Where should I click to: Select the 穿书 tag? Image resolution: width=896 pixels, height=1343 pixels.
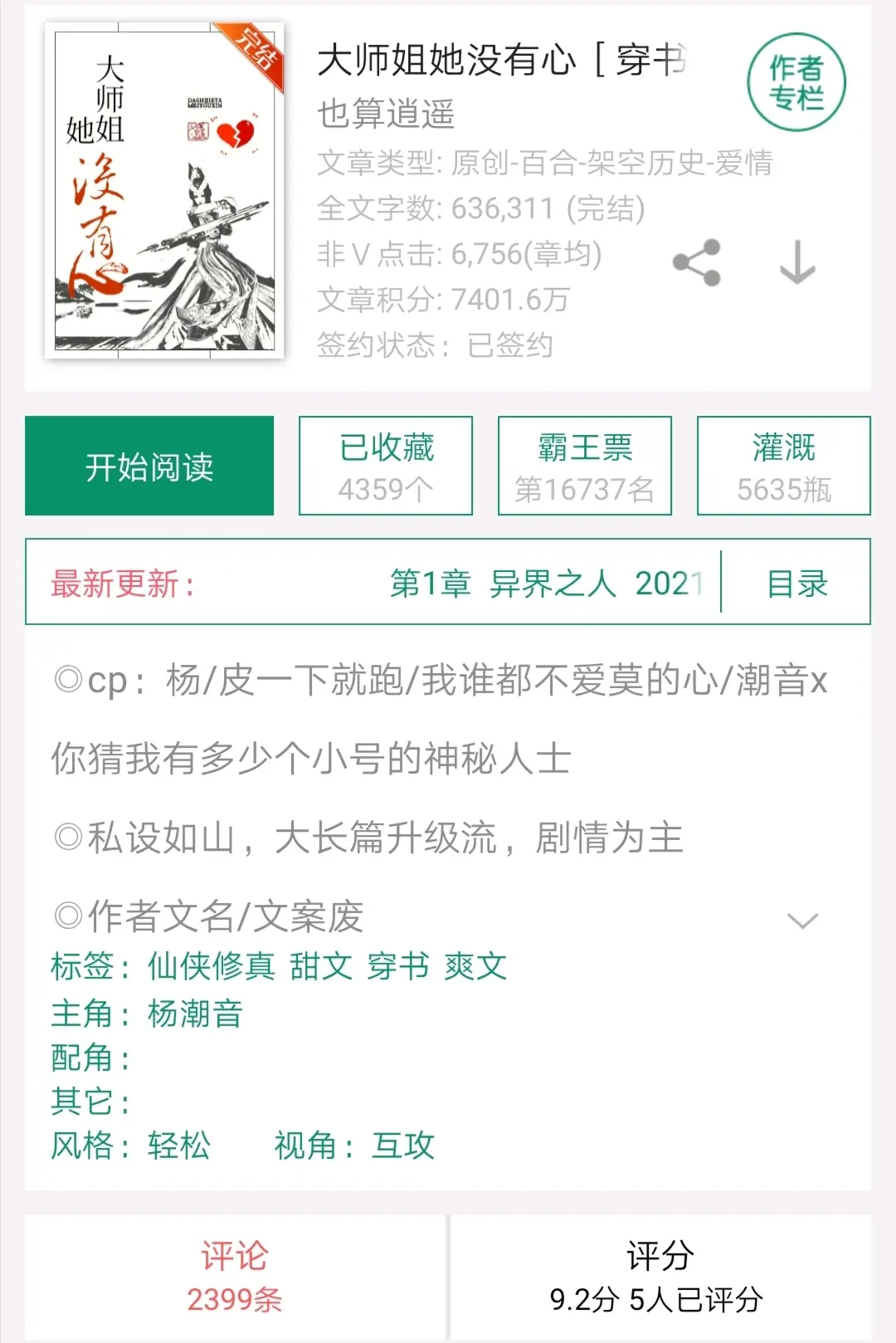tap(398, 966)
